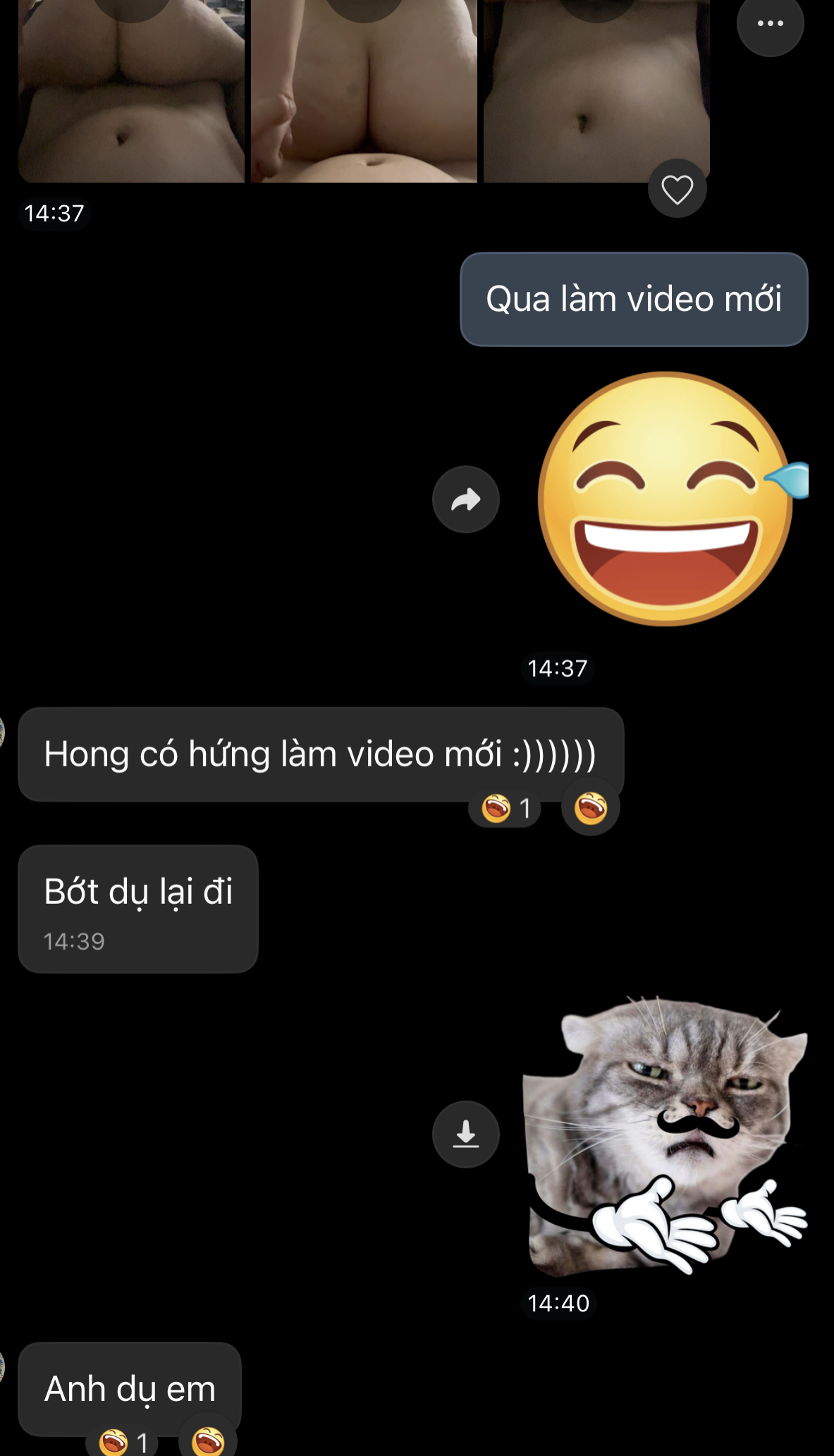Screen dimensions: 834x1456
Task: React to the "Anh dụ em" message
Action: tap(208, 1440)
